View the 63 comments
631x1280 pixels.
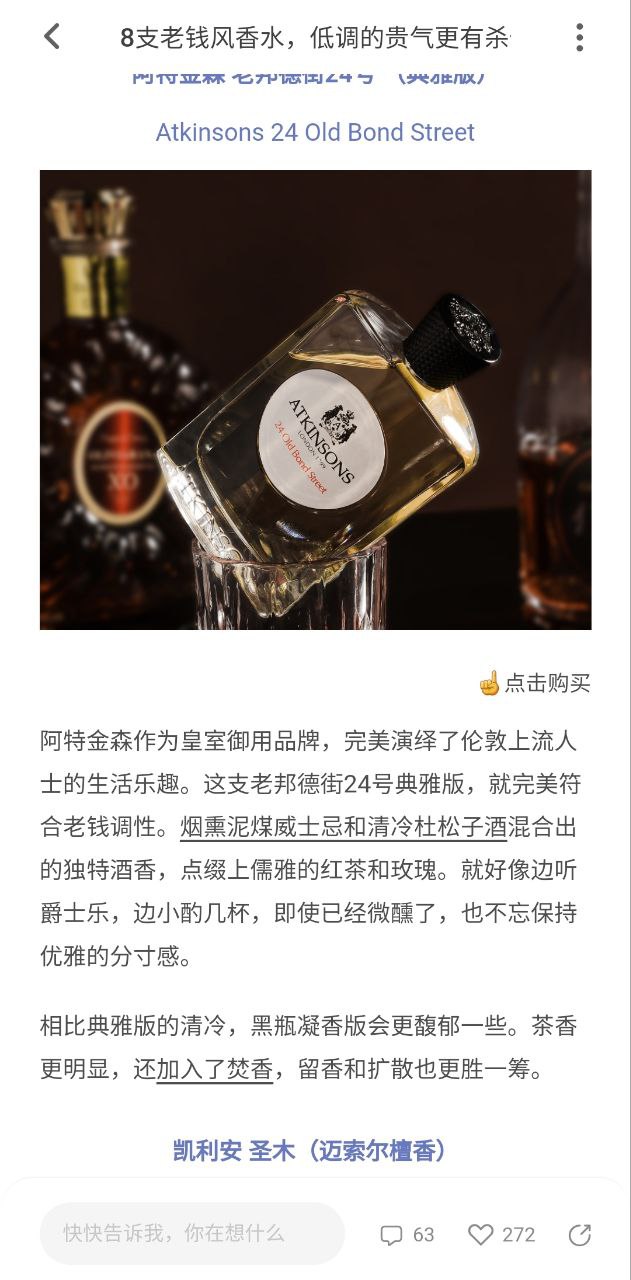click(407, 1235)
